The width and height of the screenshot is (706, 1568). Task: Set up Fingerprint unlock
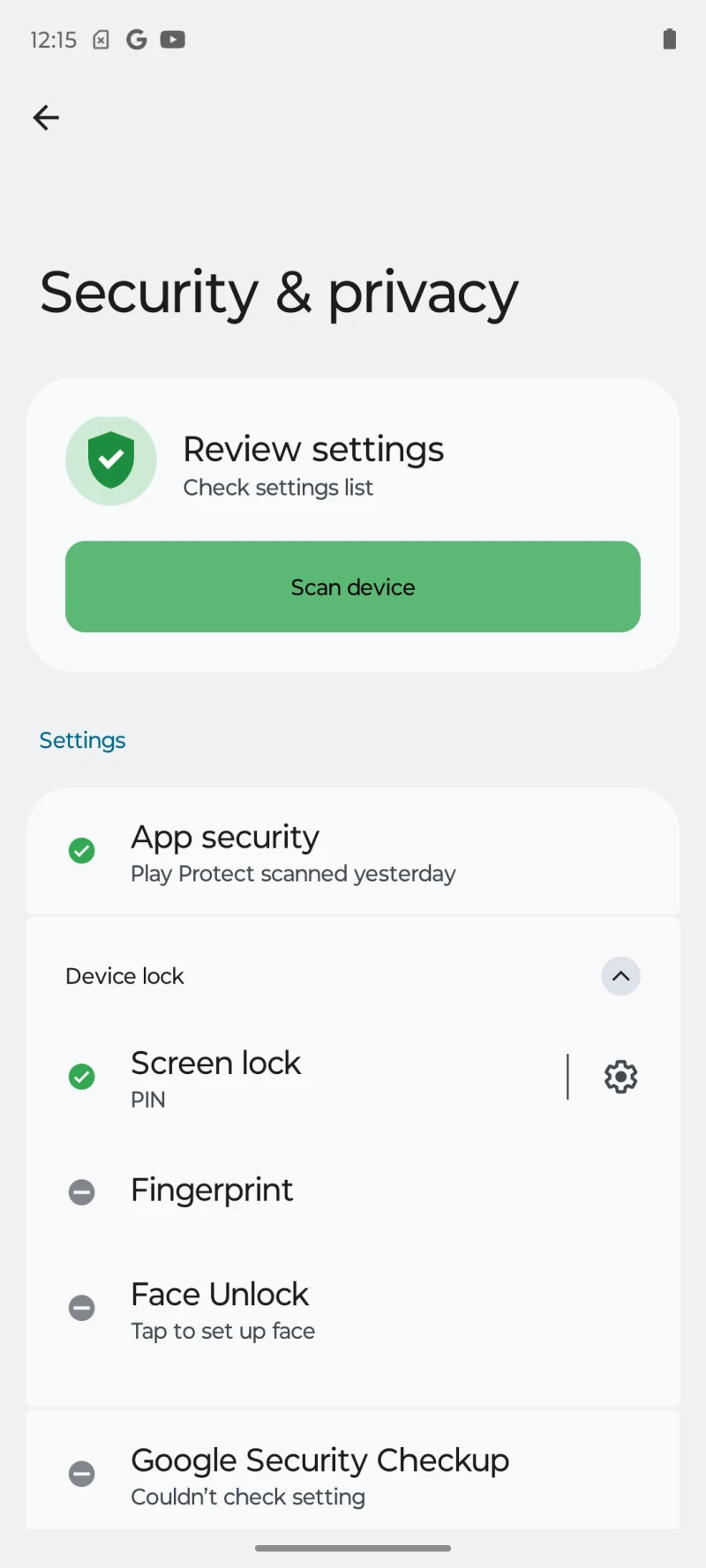coord(353,1191)
